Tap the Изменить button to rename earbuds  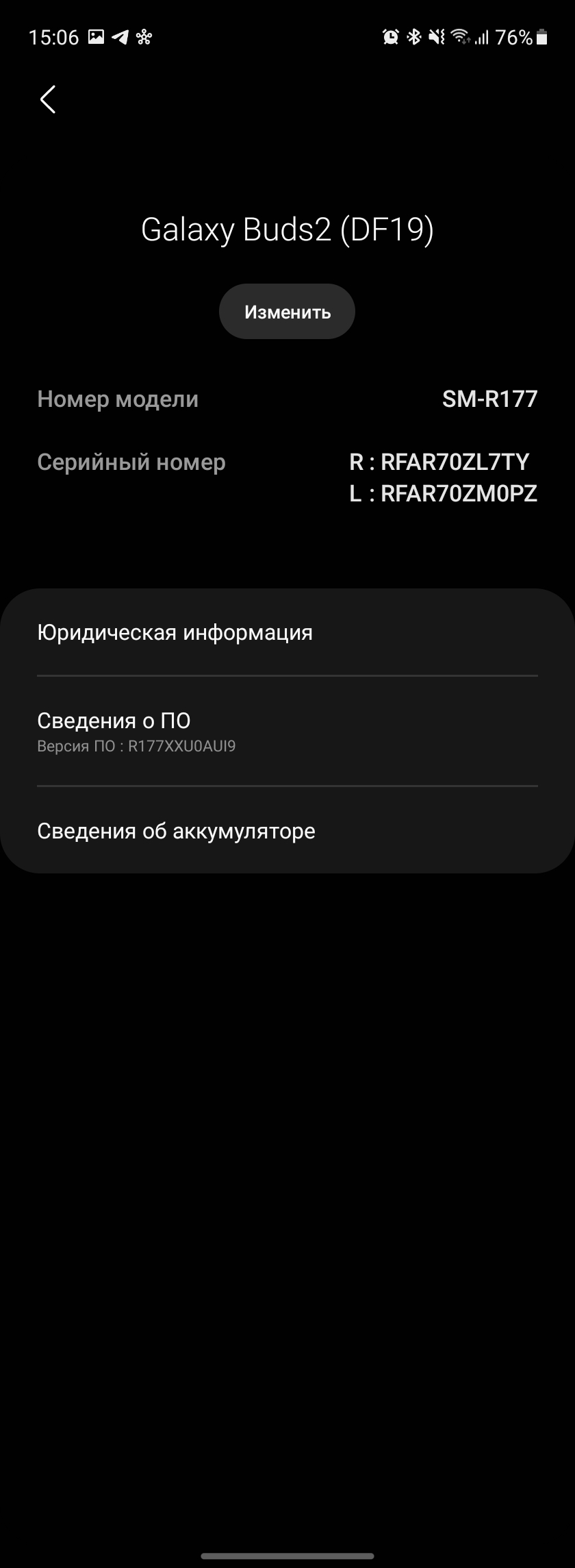pos(287,312)
